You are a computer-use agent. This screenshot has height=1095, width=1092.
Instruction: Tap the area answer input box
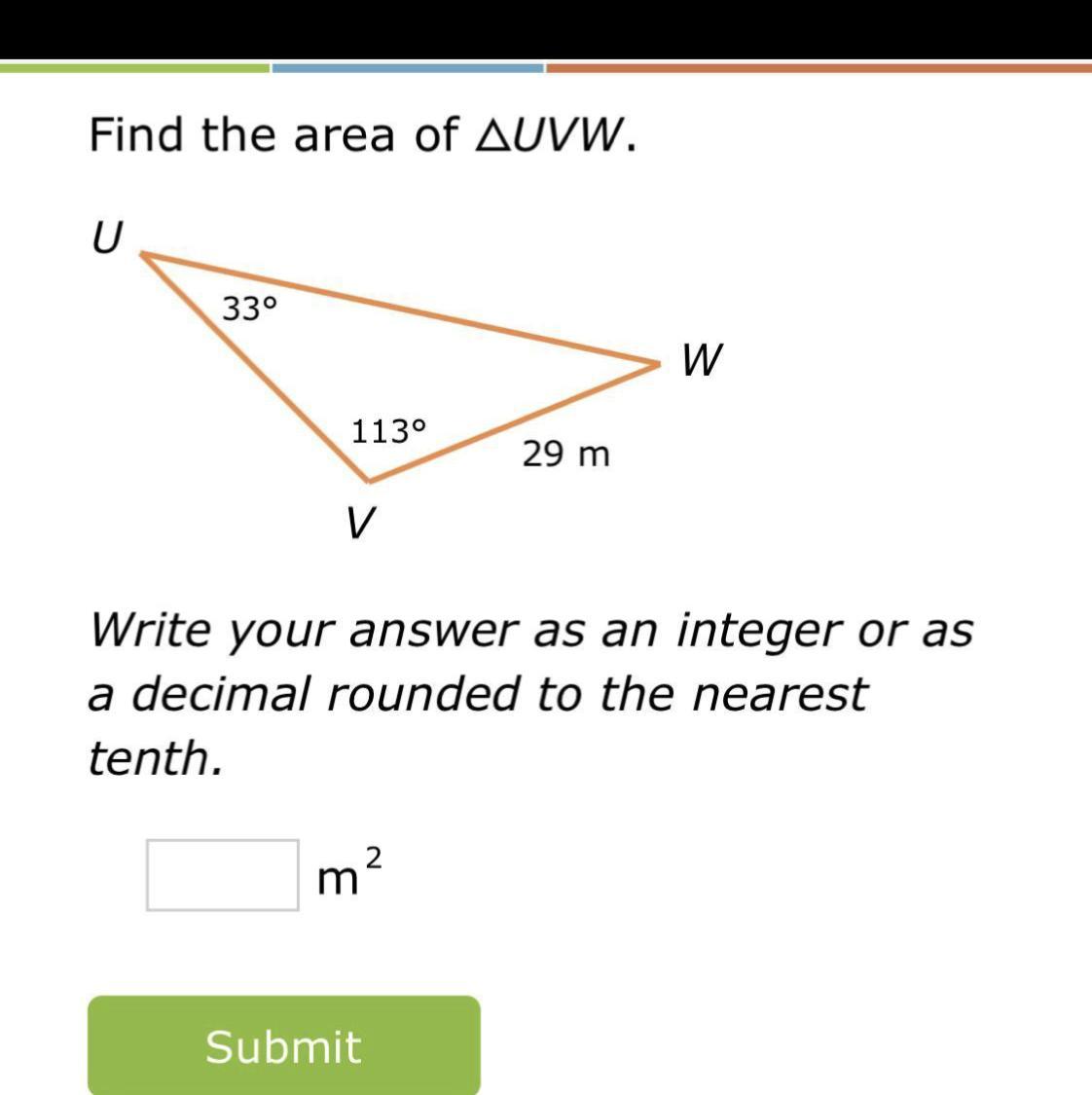point(223,875)
